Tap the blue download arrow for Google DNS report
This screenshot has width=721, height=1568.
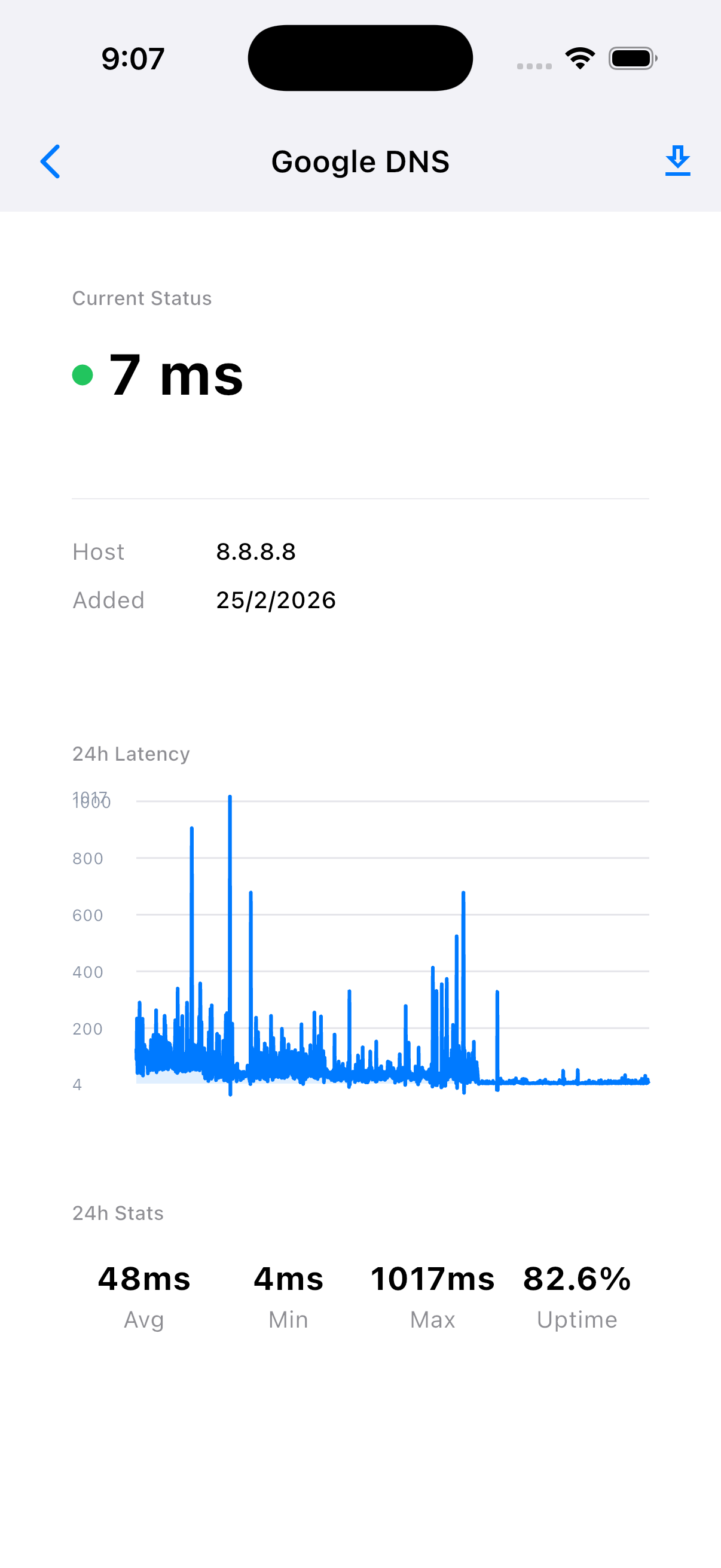677,161
